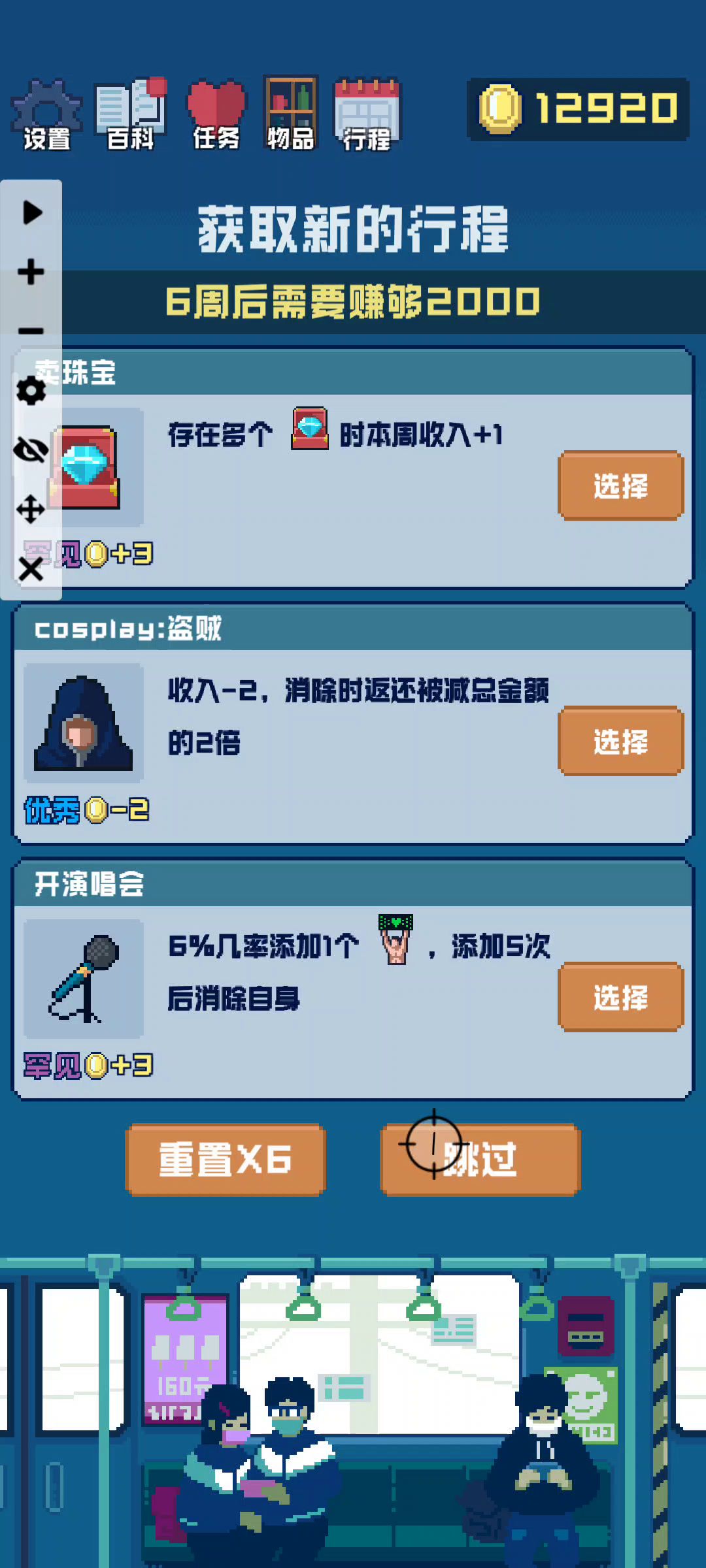Select the 卖珠宝 schedule option
The width and height of the screenshot is (706, 1568).
click(620, 485)
